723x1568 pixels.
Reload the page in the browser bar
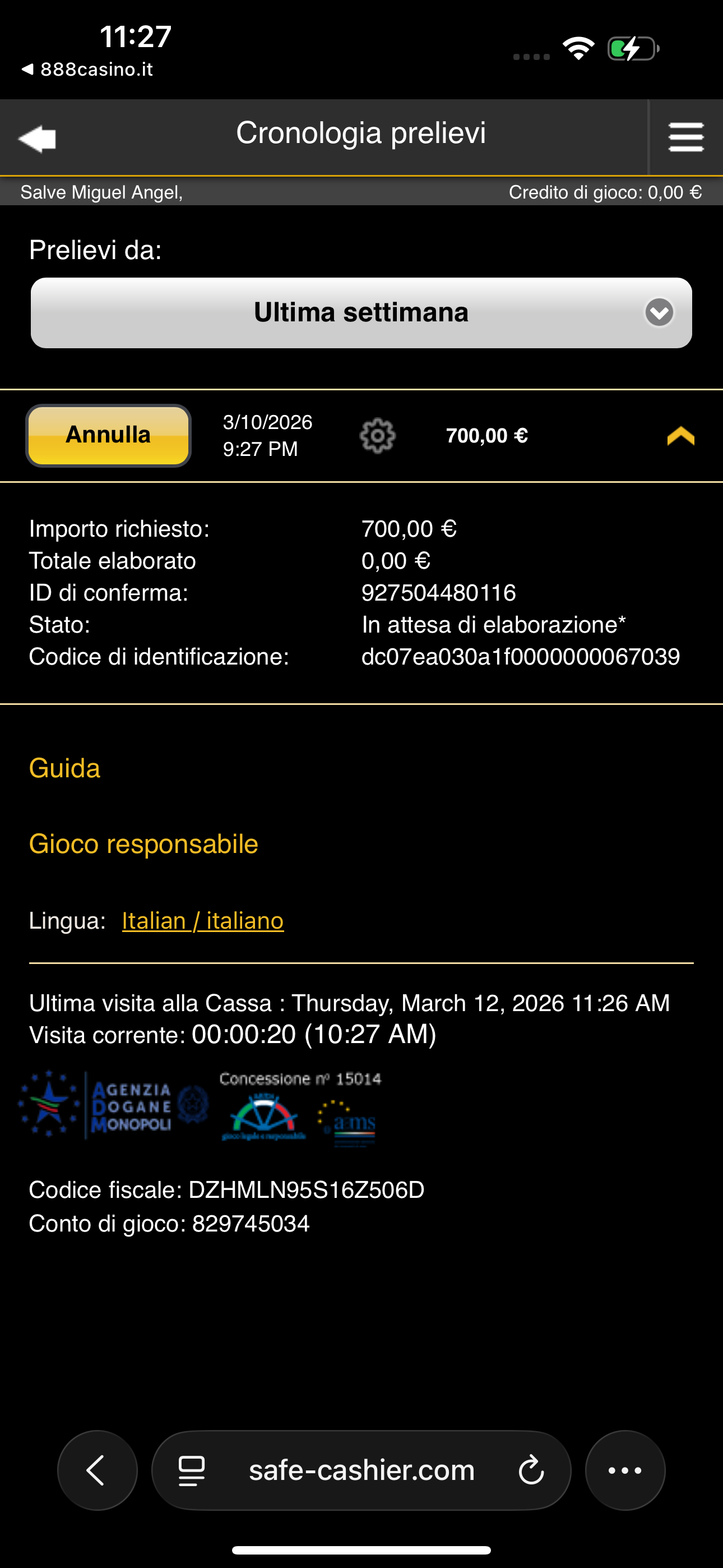coord(532,1469)
